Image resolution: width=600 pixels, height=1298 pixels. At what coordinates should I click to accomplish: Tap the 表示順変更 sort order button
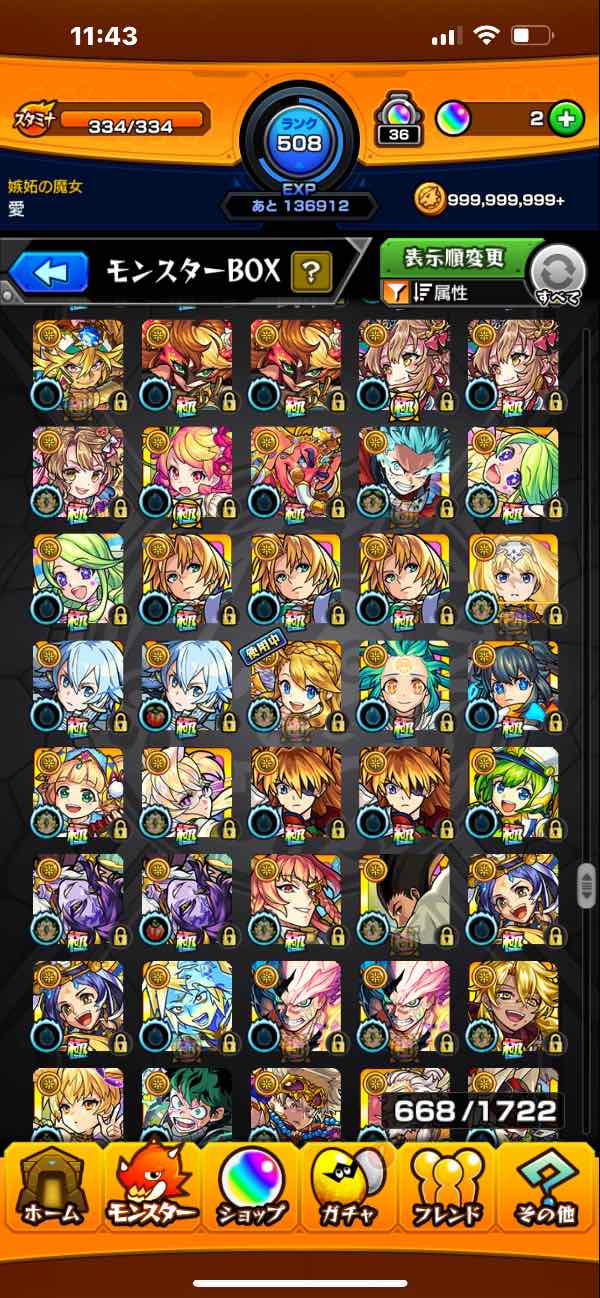(x=455, y=257)
